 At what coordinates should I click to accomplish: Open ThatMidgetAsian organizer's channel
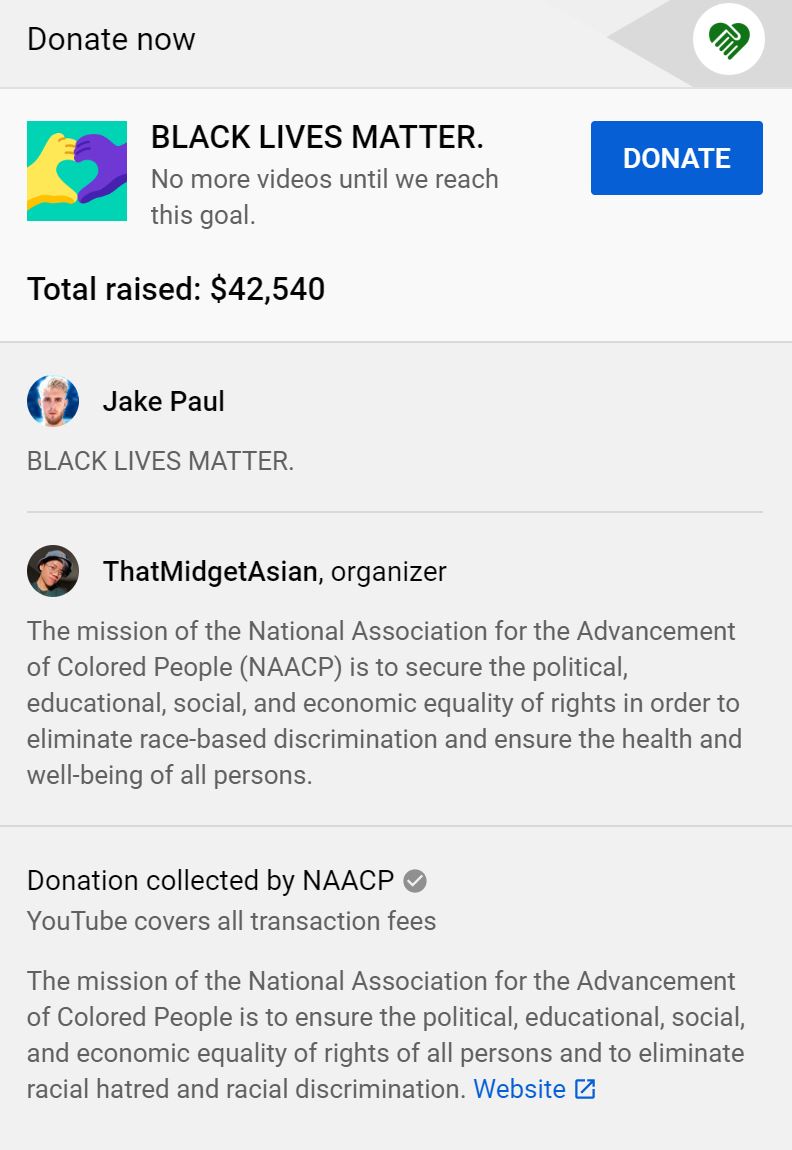[x=210, y=571]
